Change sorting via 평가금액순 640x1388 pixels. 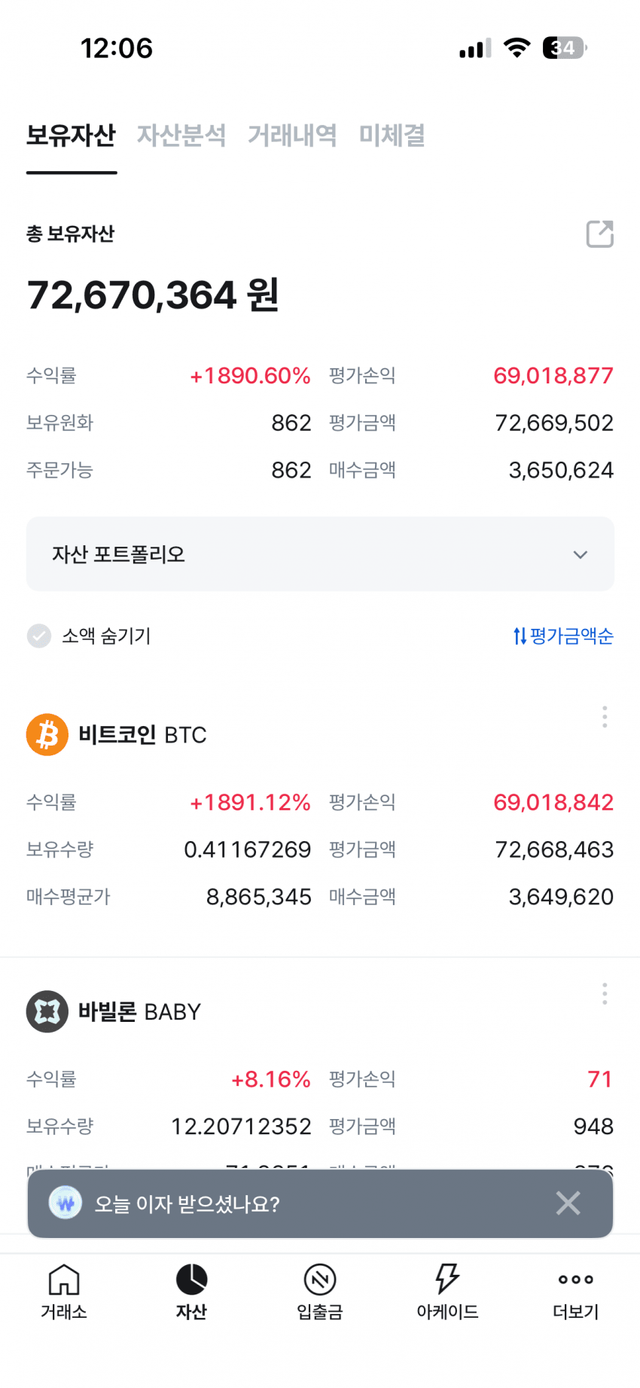tap(563, 636)
